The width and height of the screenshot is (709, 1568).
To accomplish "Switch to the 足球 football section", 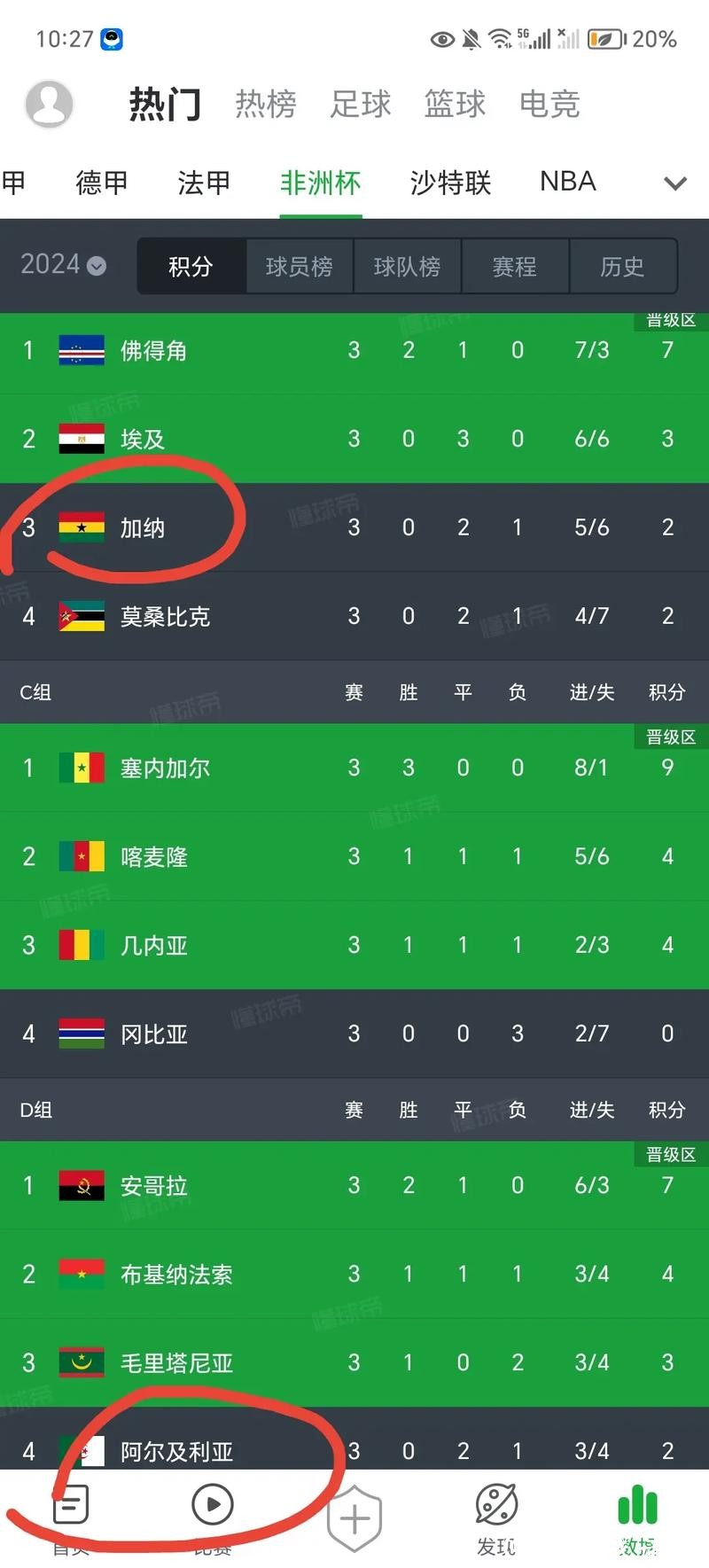I will (359, 104).
